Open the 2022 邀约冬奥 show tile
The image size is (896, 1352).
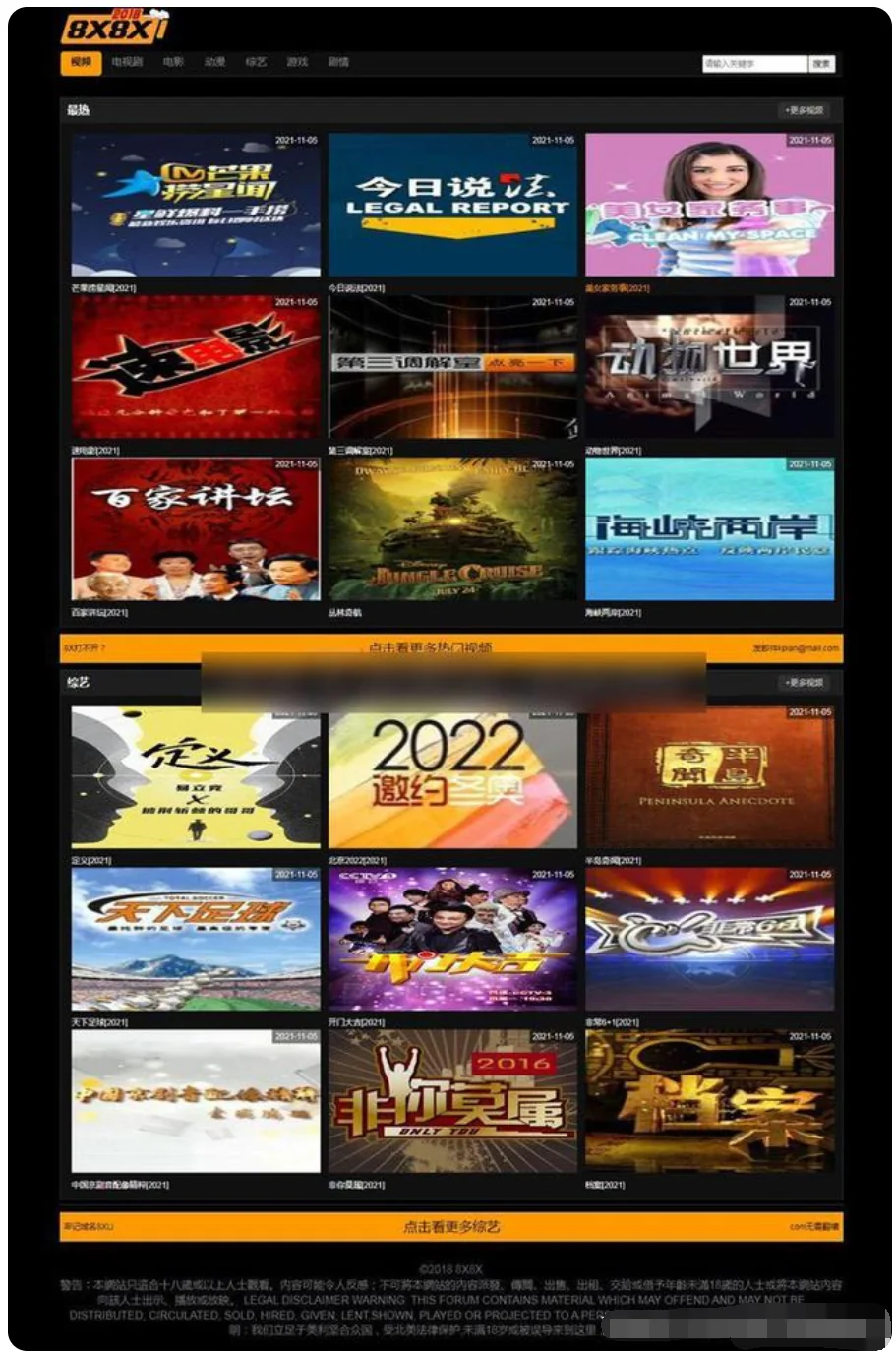[452, 777]
